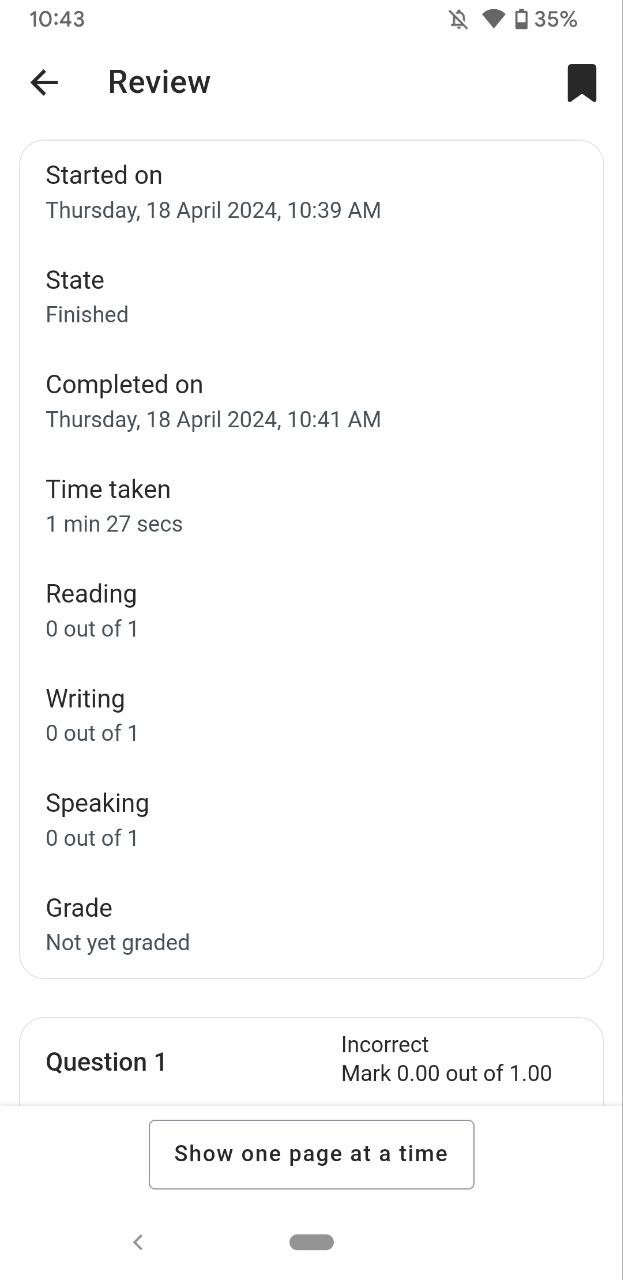Tap the home pill in the navigation bar

click(311, 1242)
